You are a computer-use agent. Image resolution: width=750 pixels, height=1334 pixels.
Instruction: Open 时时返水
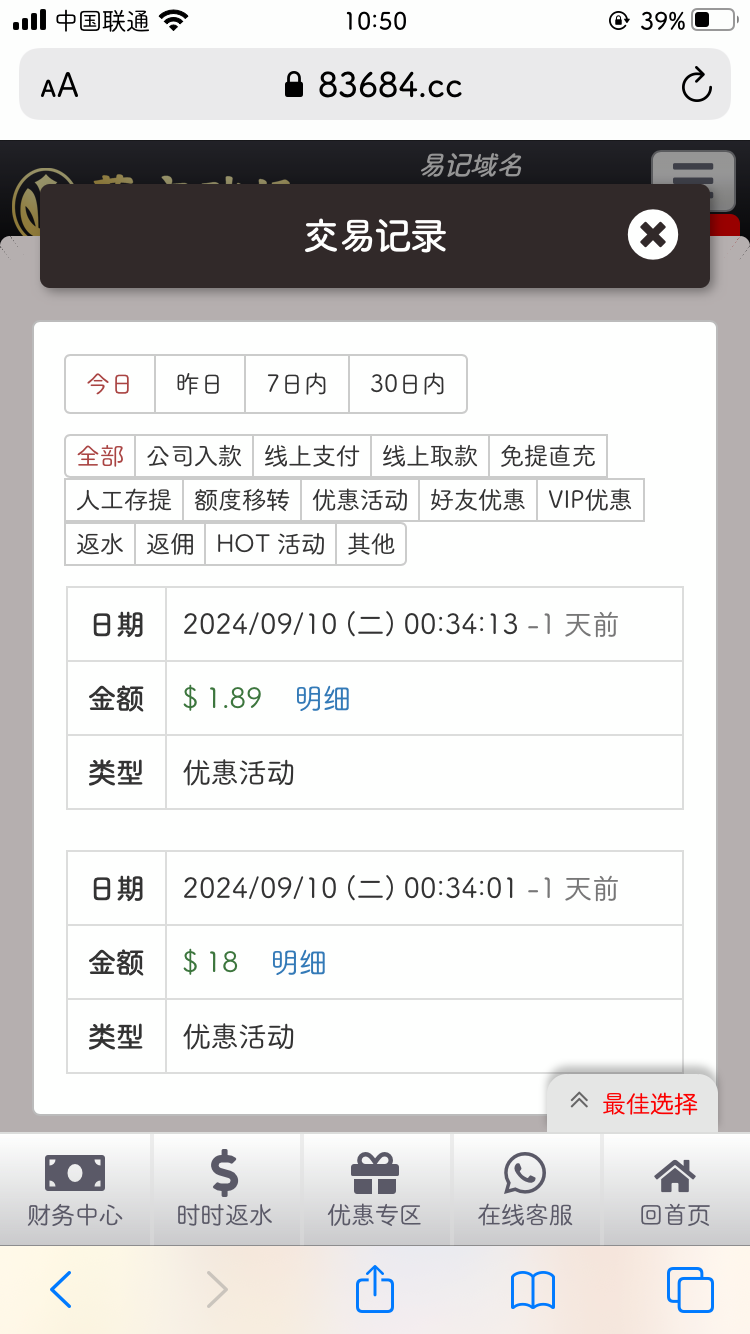225,1190
